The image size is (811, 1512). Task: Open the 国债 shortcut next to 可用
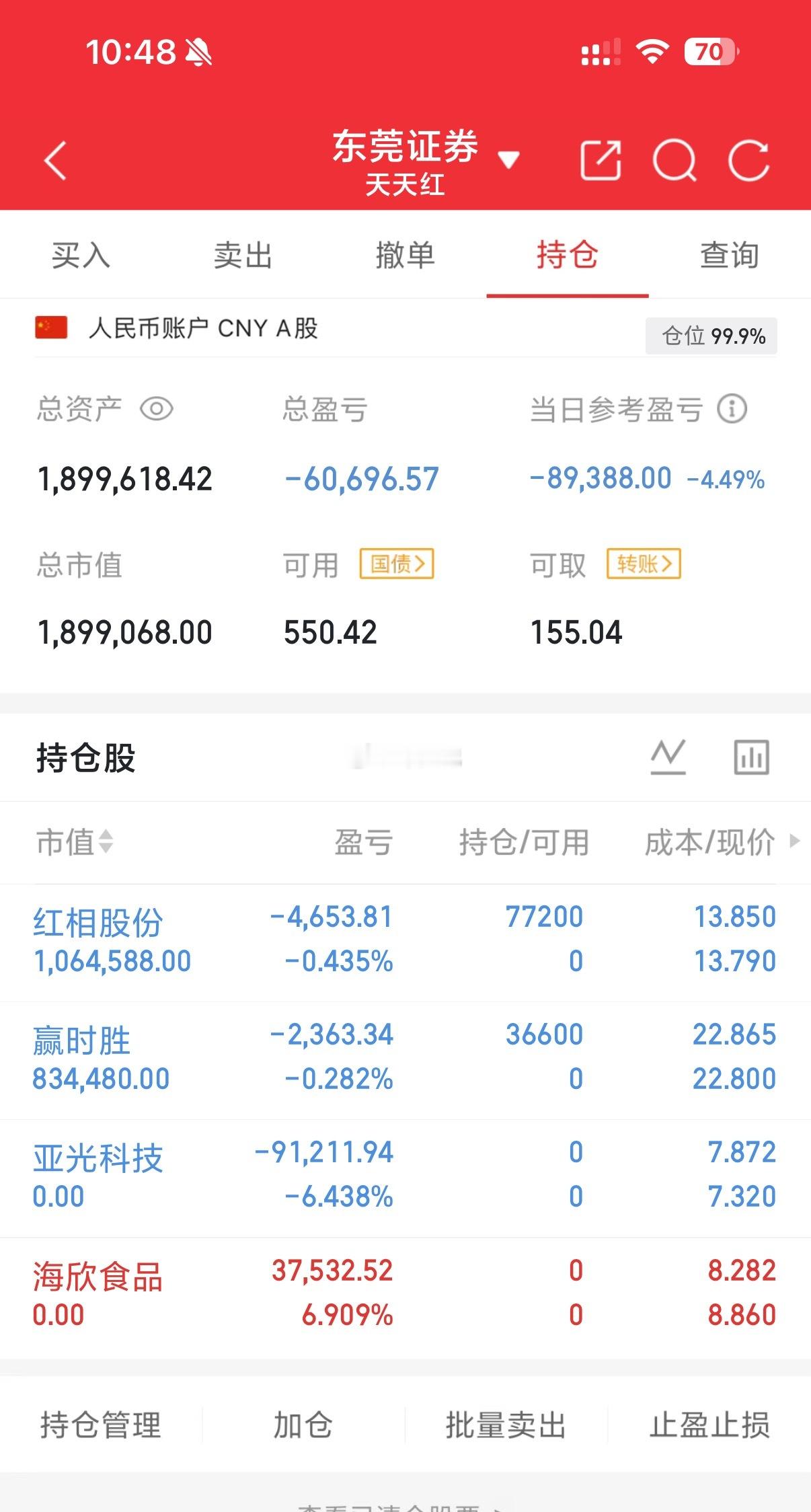(397, 565)
